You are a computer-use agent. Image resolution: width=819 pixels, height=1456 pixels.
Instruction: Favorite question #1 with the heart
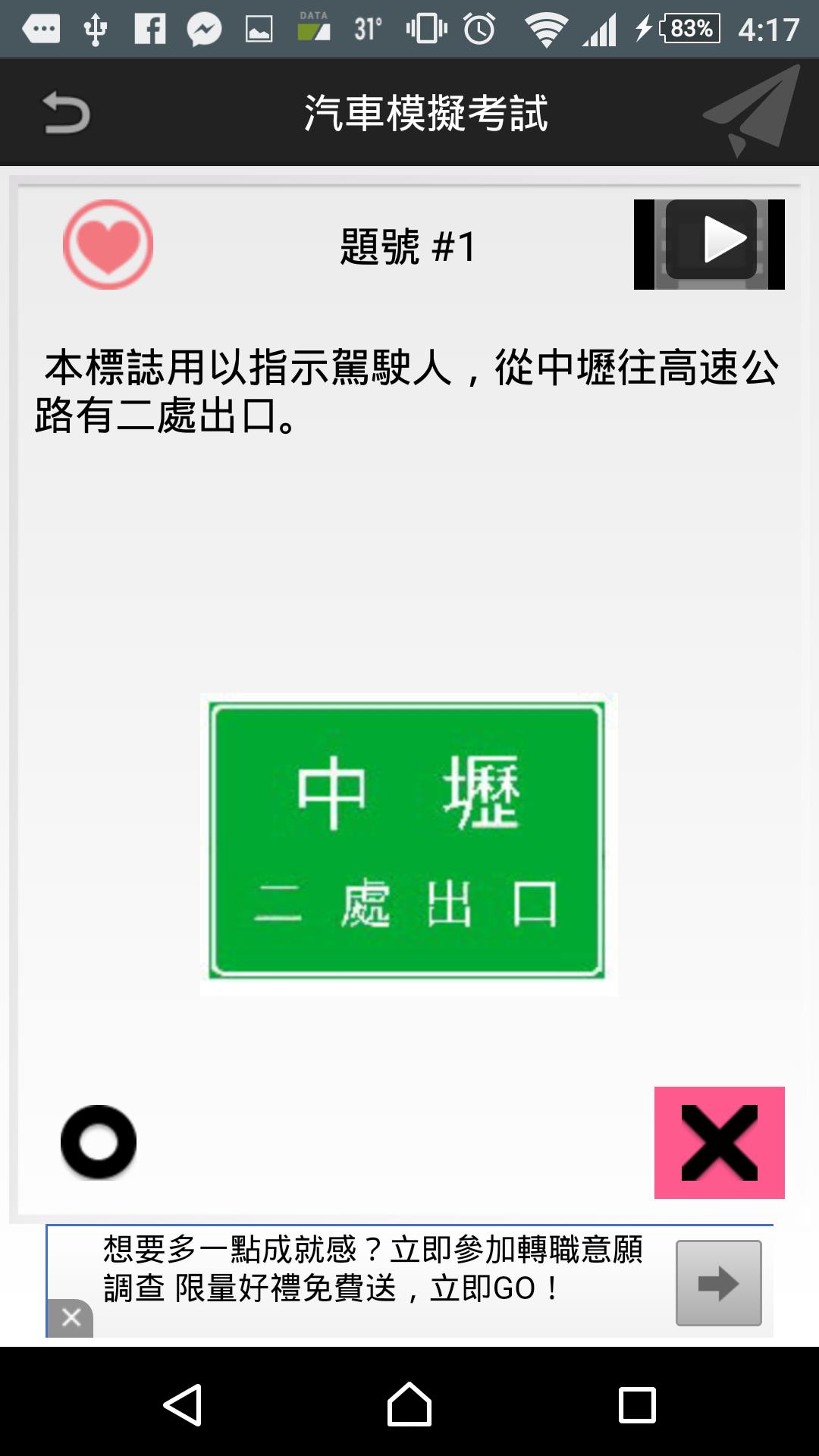click(108, 244)
